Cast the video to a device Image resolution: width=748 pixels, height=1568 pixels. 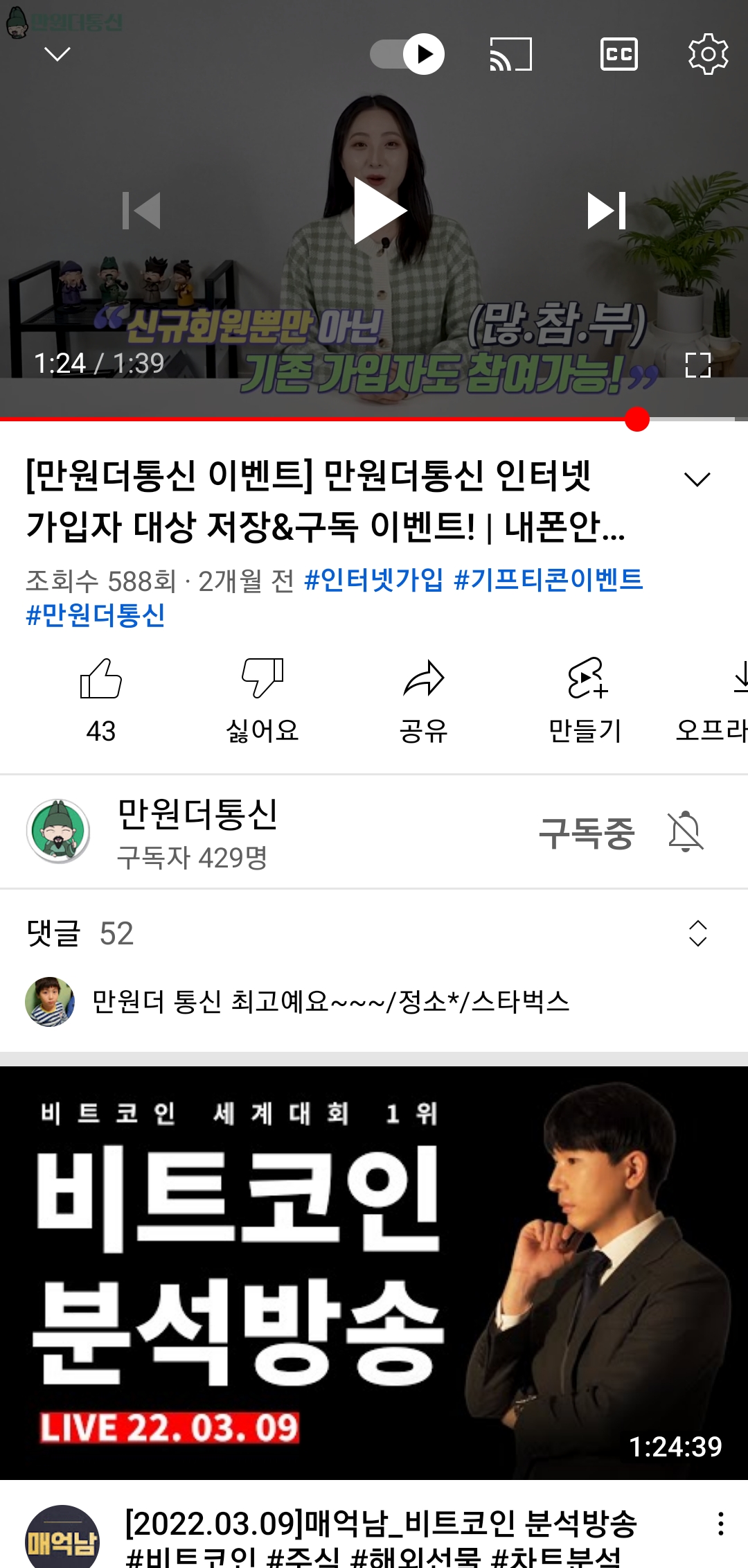coord(511,54)
